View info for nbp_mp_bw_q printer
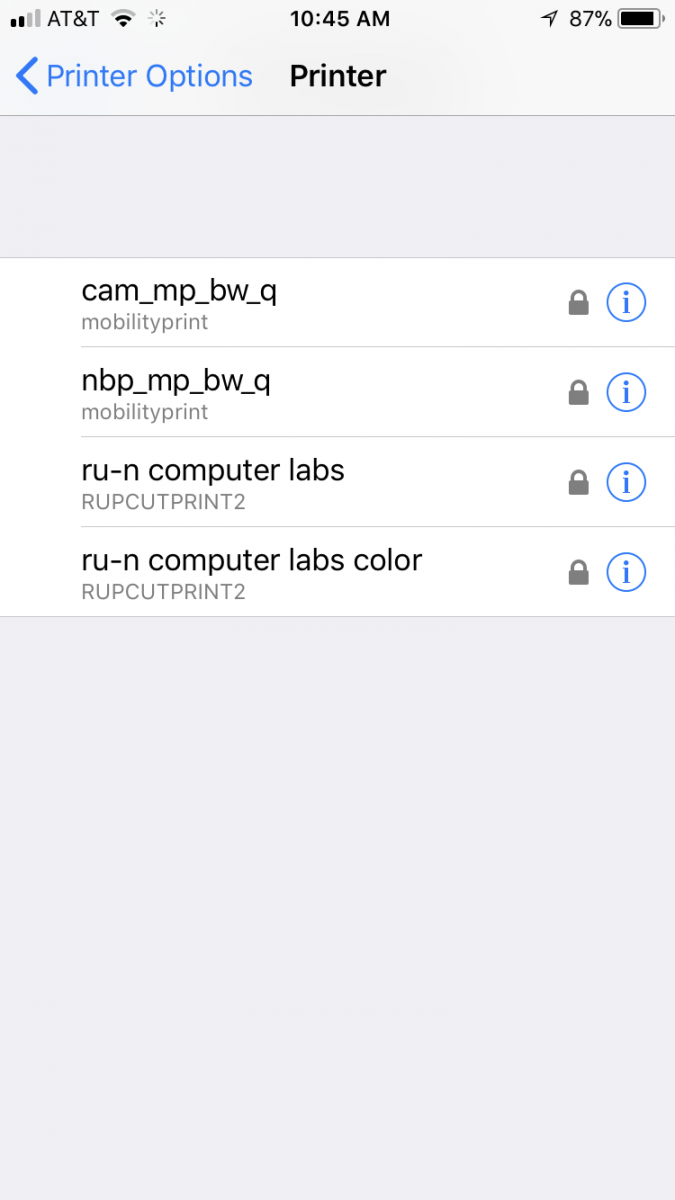The width and height of the screenshot is (675, 1200). (x=626, y=392)
